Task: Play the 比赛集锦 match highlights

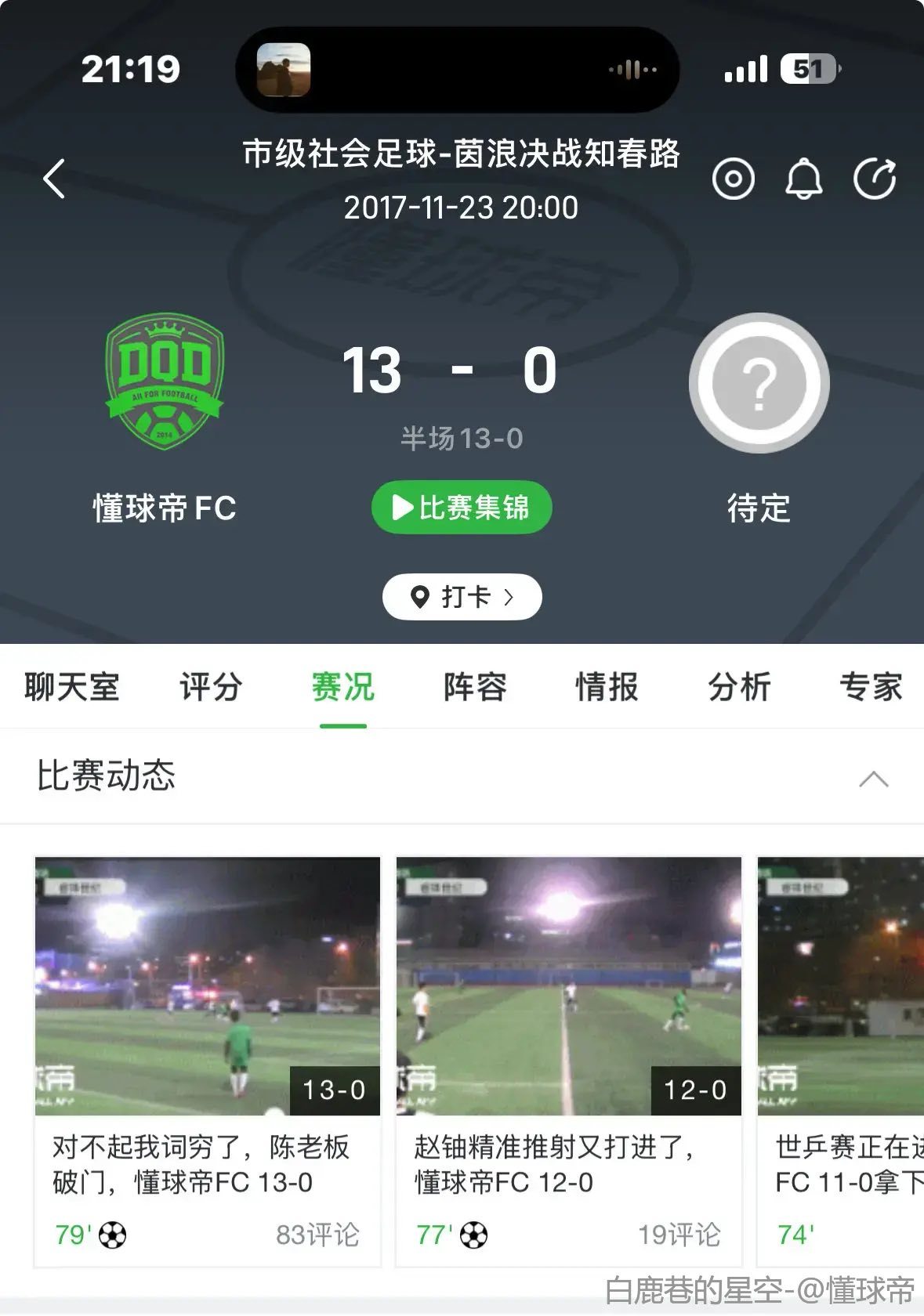Action: (462, 507)
